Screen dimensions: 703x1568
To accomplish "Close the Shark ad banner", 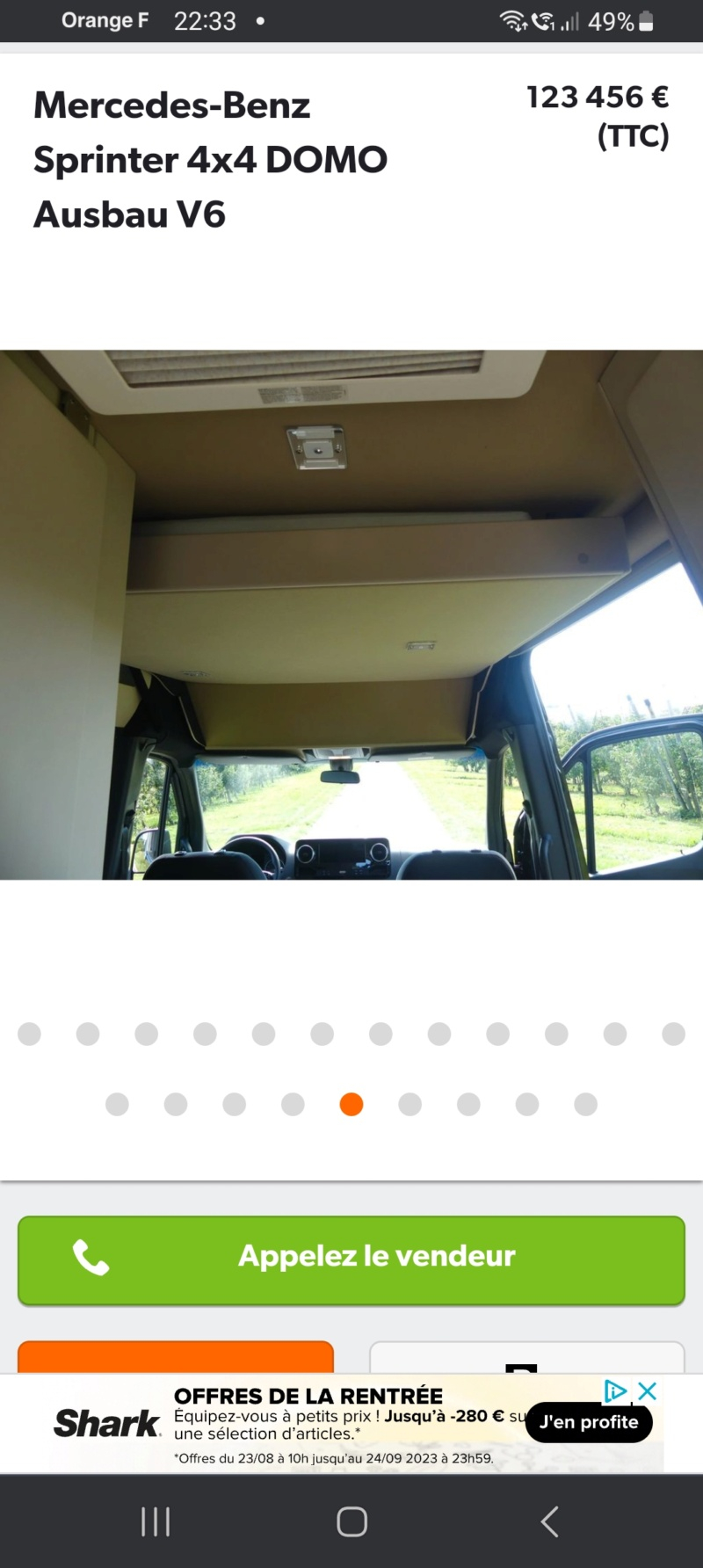I will (x=649, y=1390).
